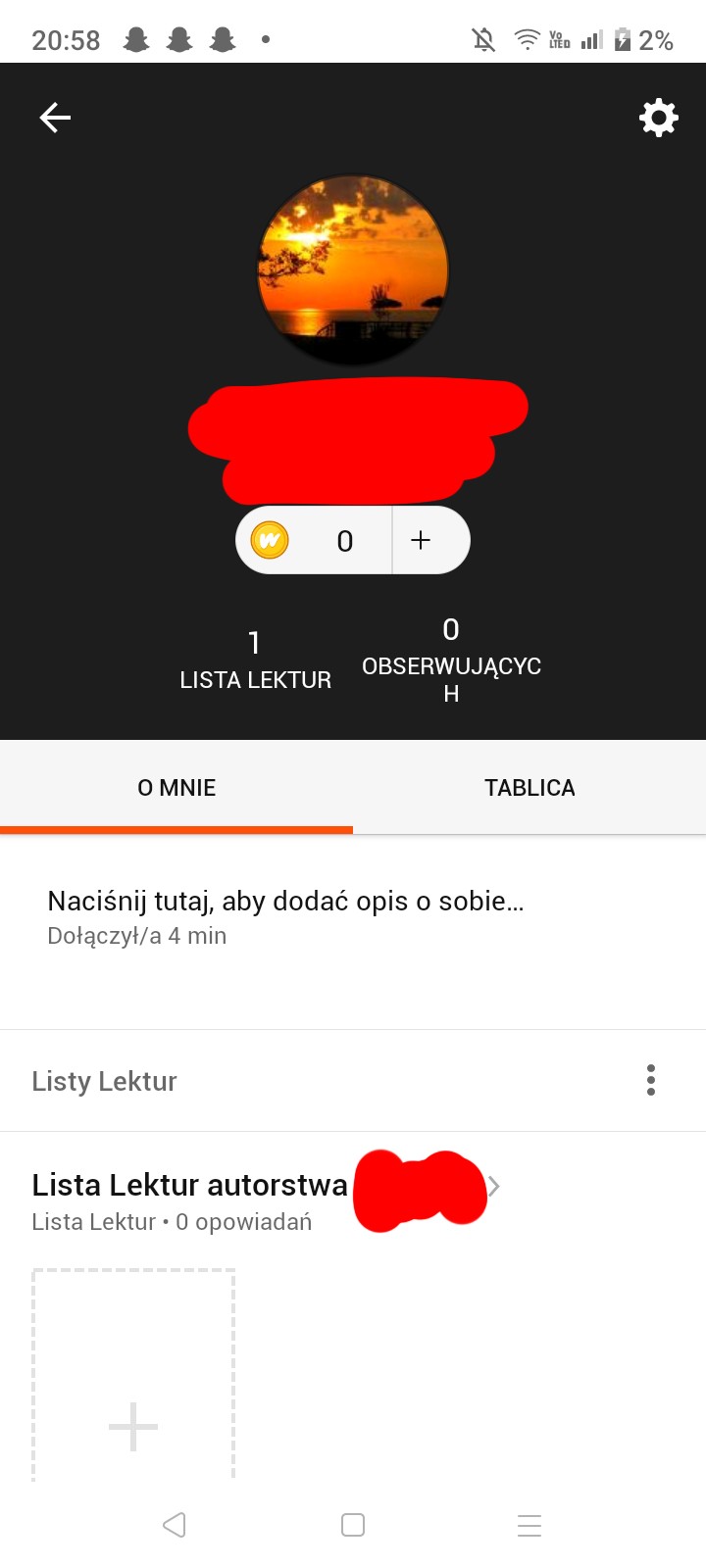Tap the system home button
This screenshot has width=706, height=1568.
353,1525
